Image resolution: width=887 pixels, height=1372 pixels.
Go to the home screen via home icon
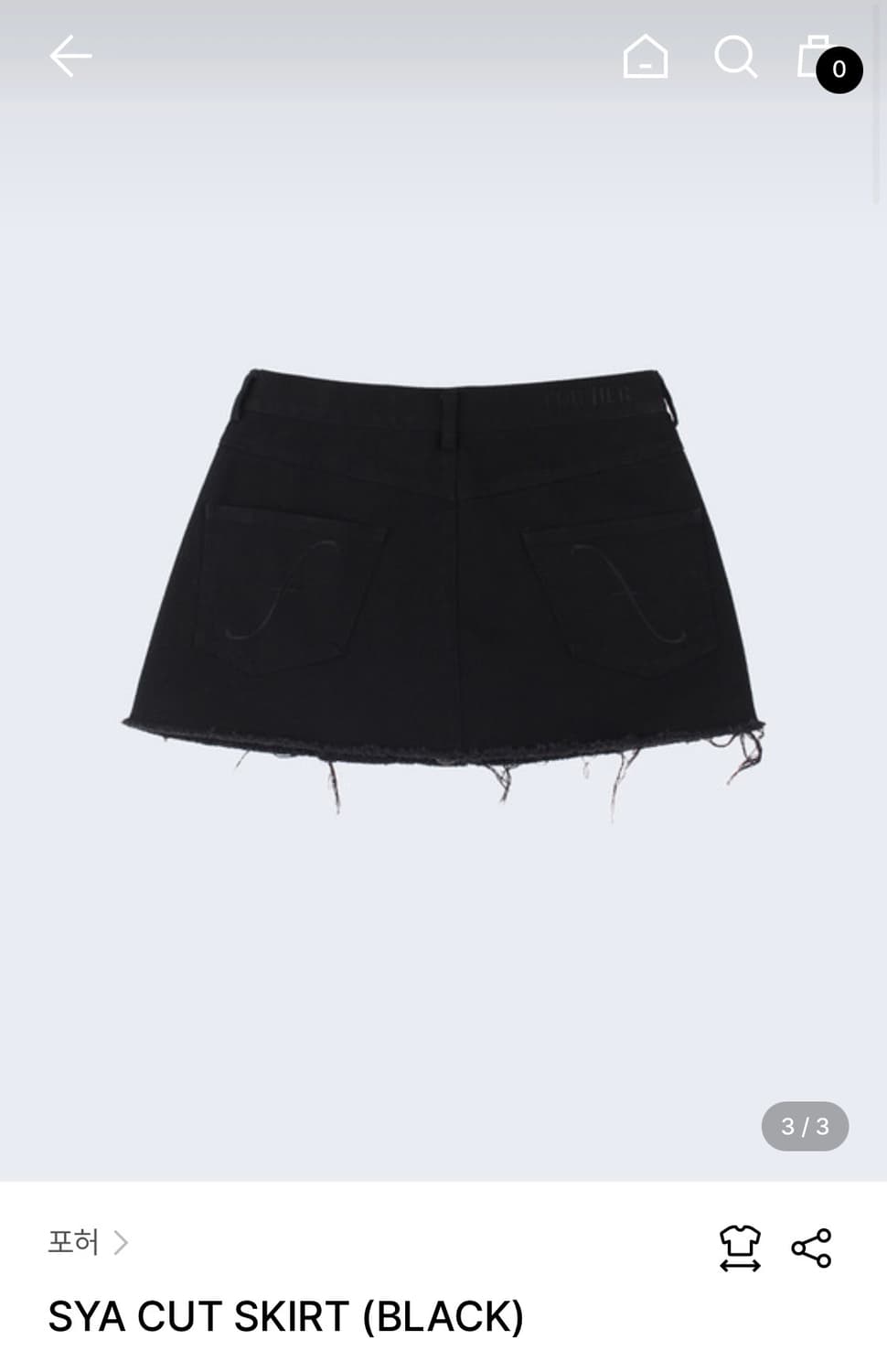pyautogui.click(x=645, y=57)
